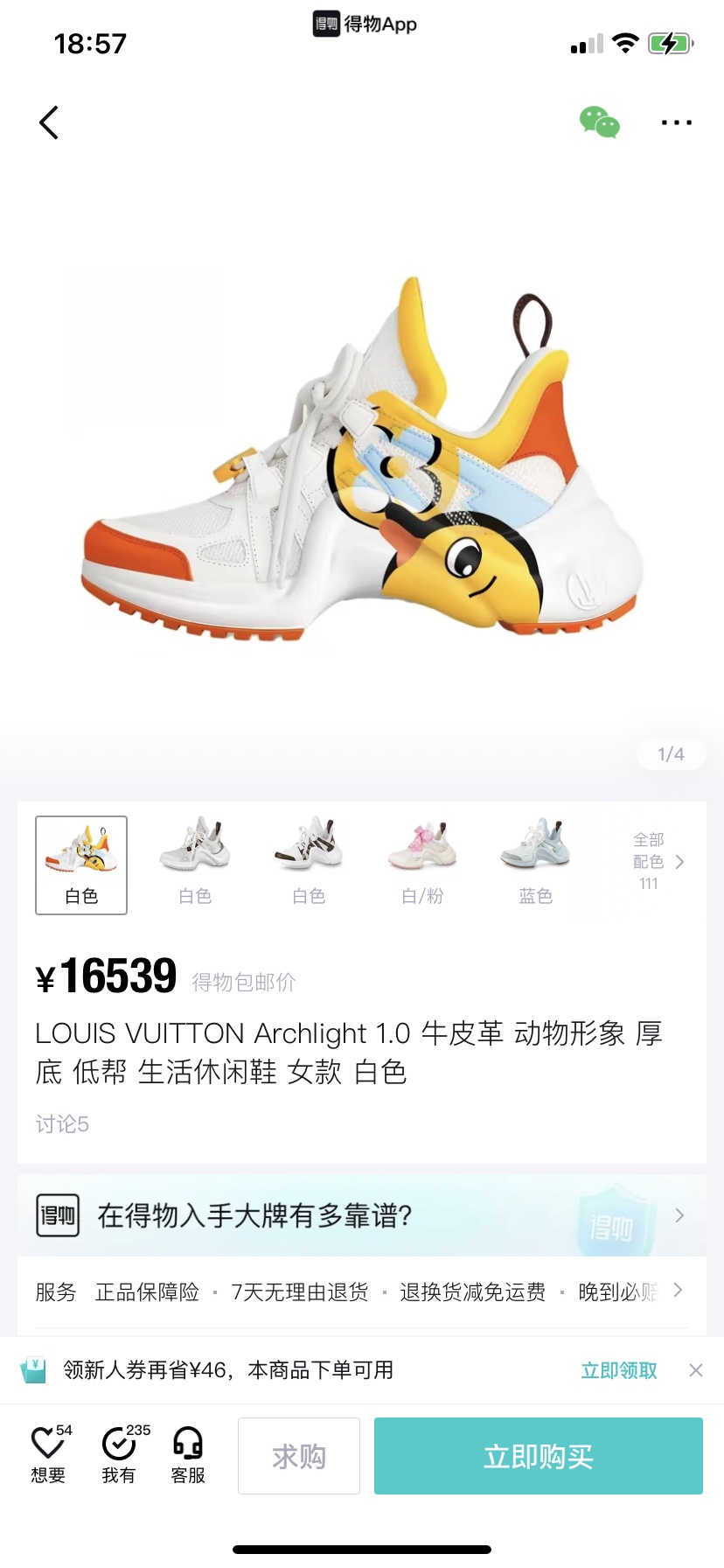
Task: Claim the coupon with 立即领取
Action: point(619,1370)
